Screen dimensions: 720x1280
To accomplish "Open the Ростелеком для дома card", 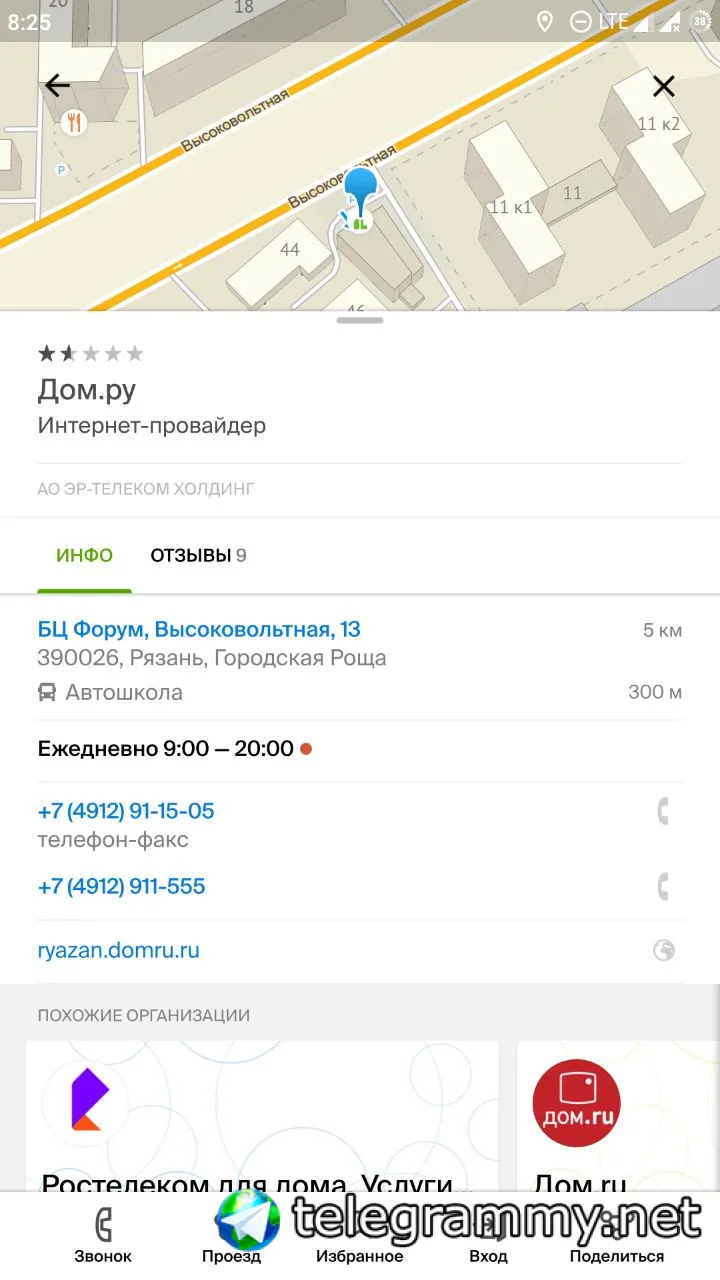I will (x=262, y=1116).
